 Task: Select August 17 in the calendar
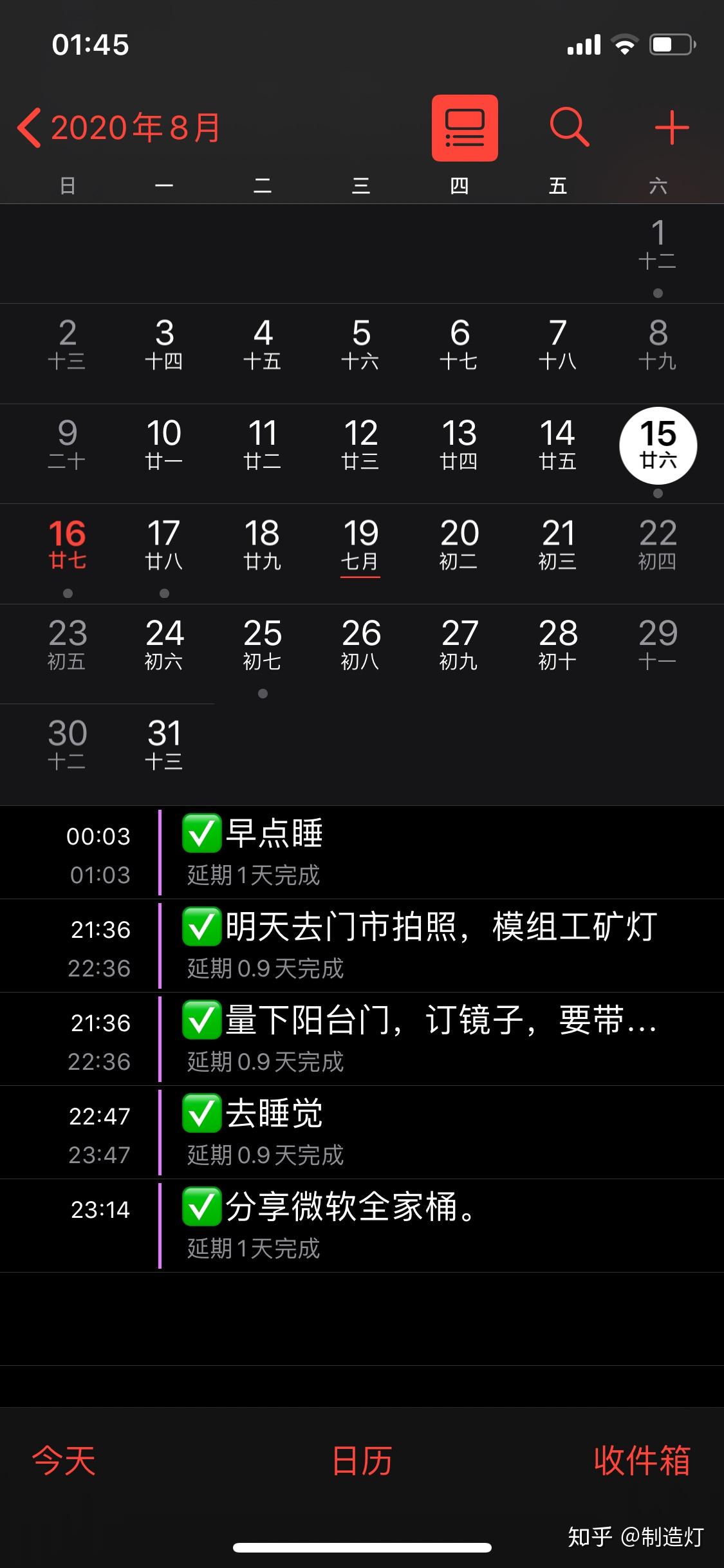[164, 545]
